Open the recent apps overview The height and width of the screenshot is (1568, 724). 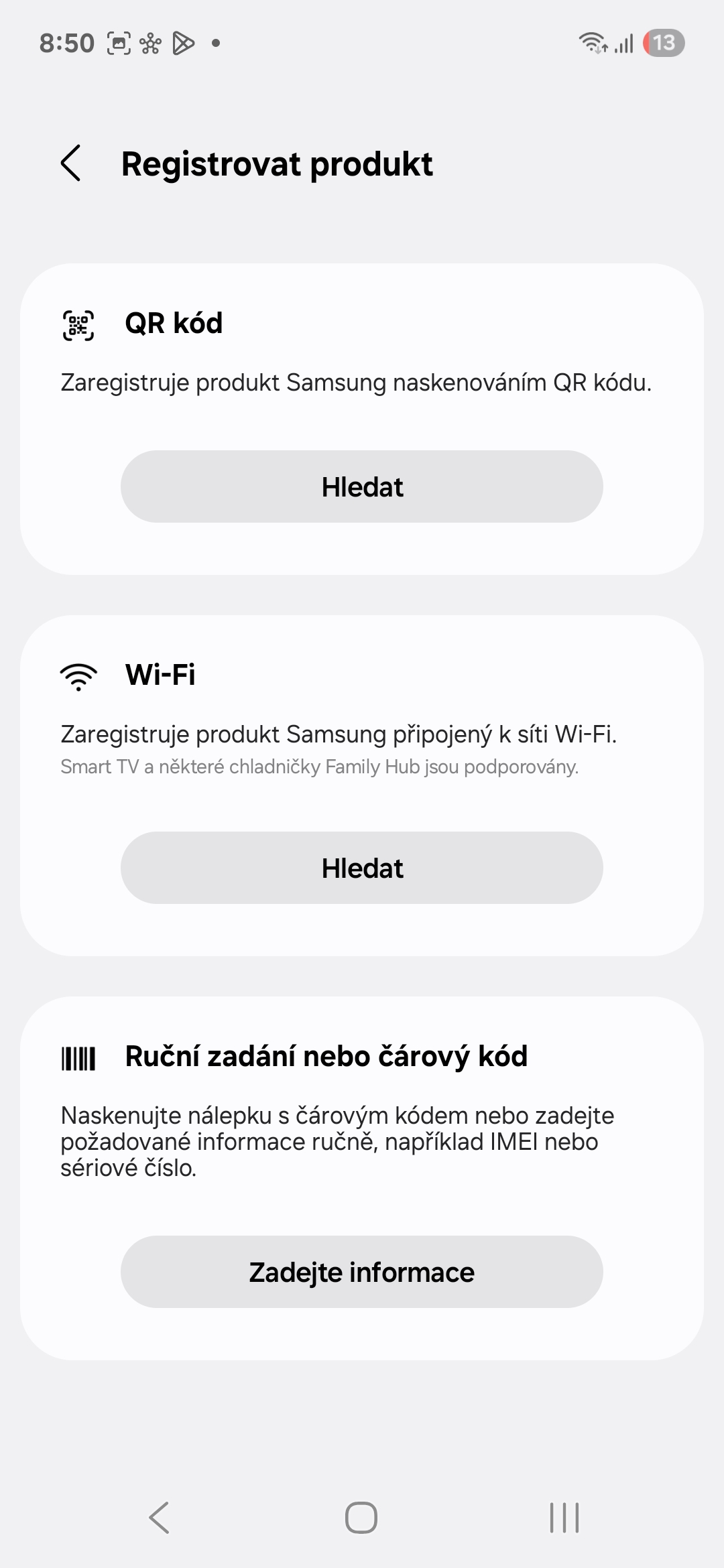click(x=564, y=1518)
